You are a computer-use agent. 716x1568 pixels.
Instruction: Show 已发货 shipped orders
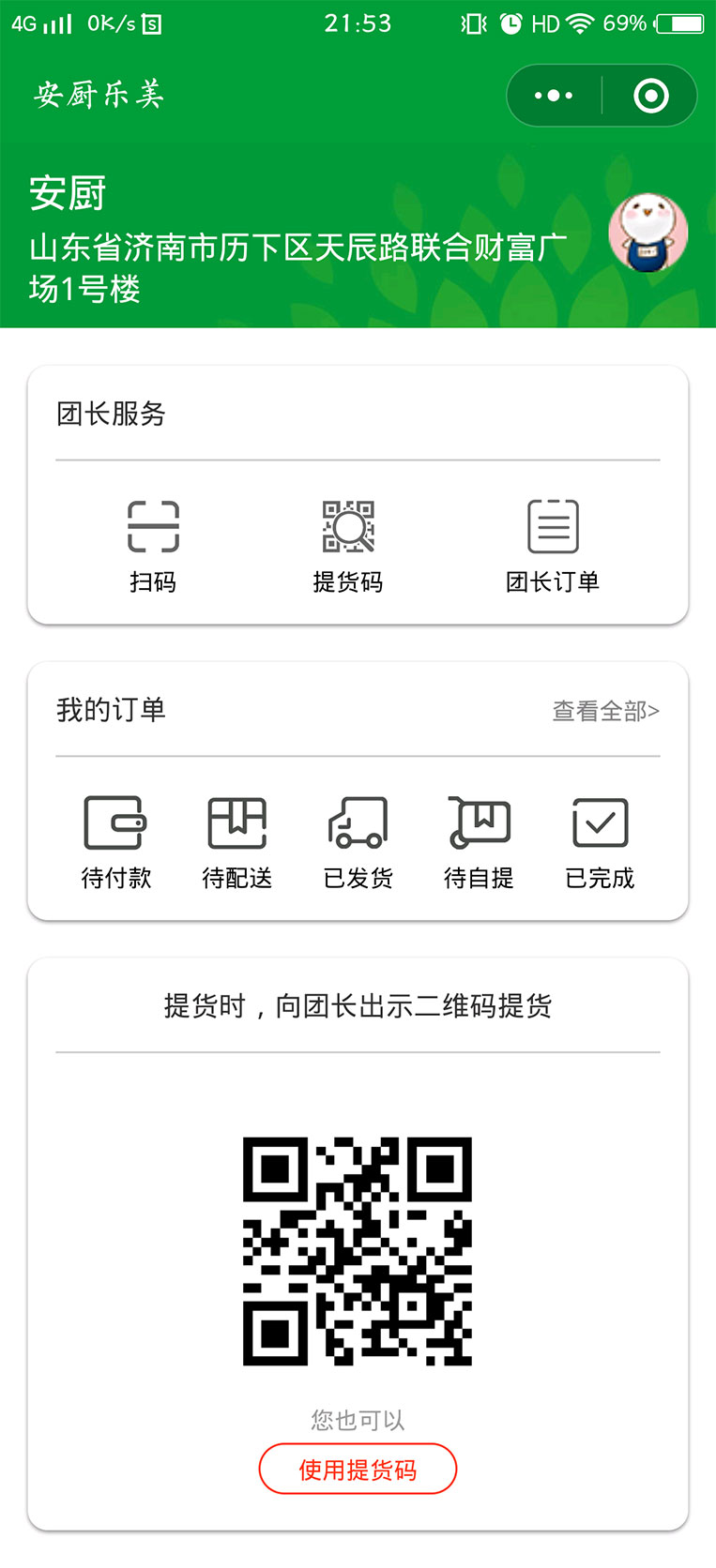(358, 841)
